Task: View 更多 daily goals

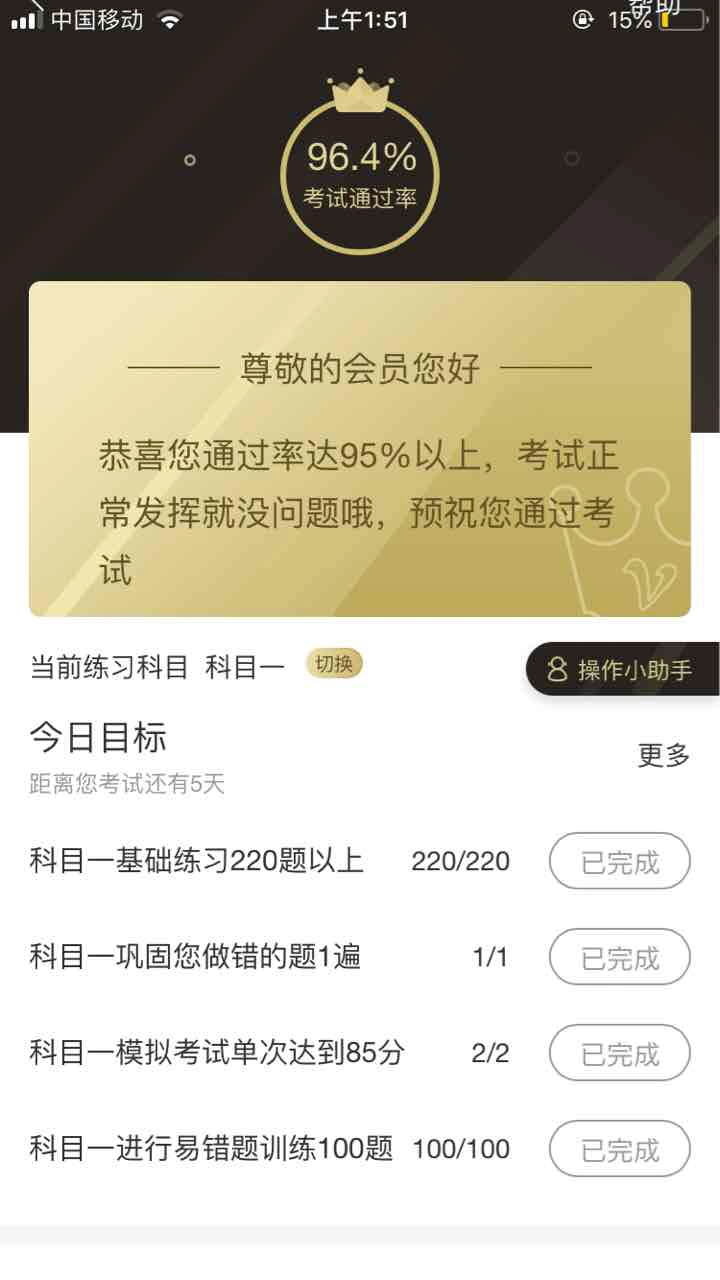Action: [664, 756]
